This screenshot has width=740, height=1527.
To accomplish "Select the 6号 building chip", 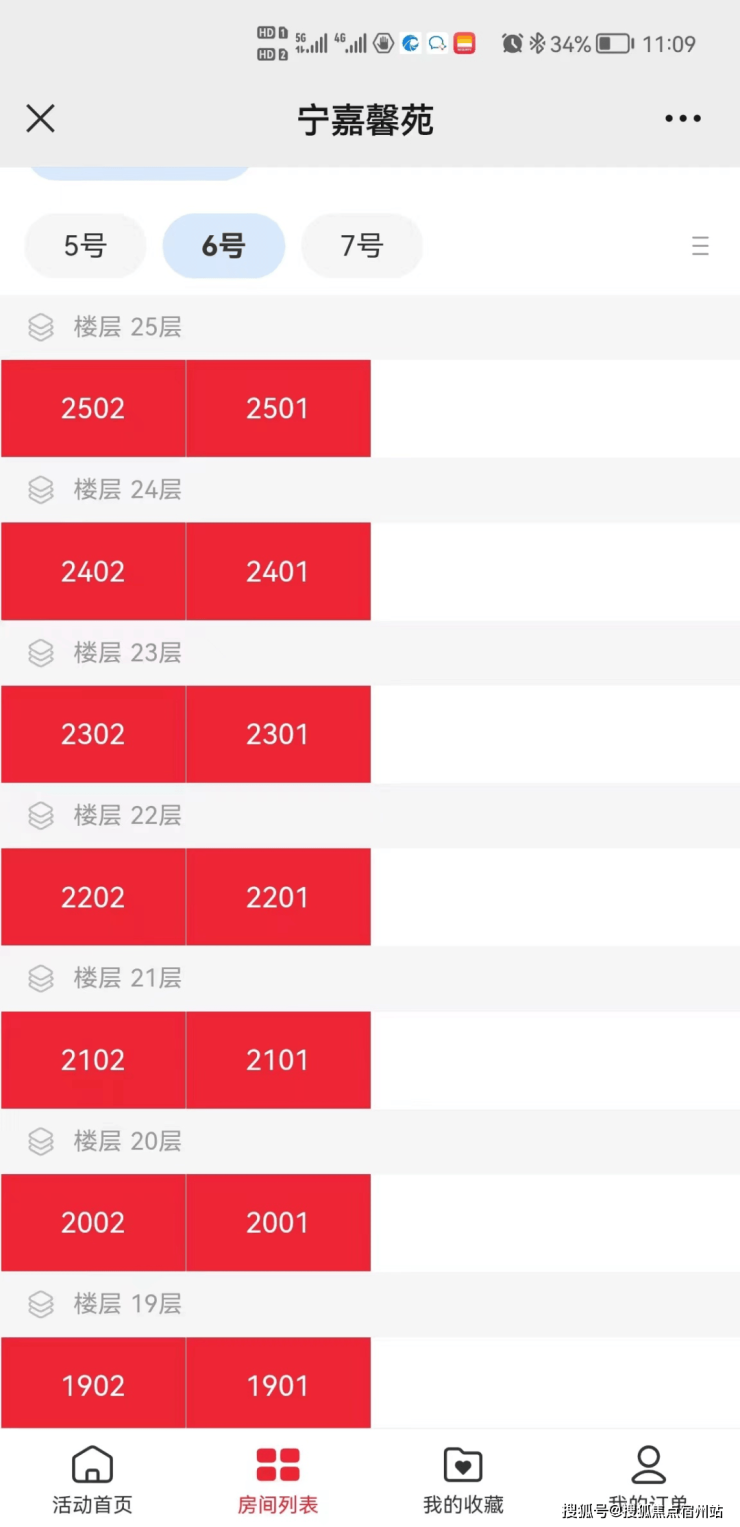I will (x=224, y=246).
